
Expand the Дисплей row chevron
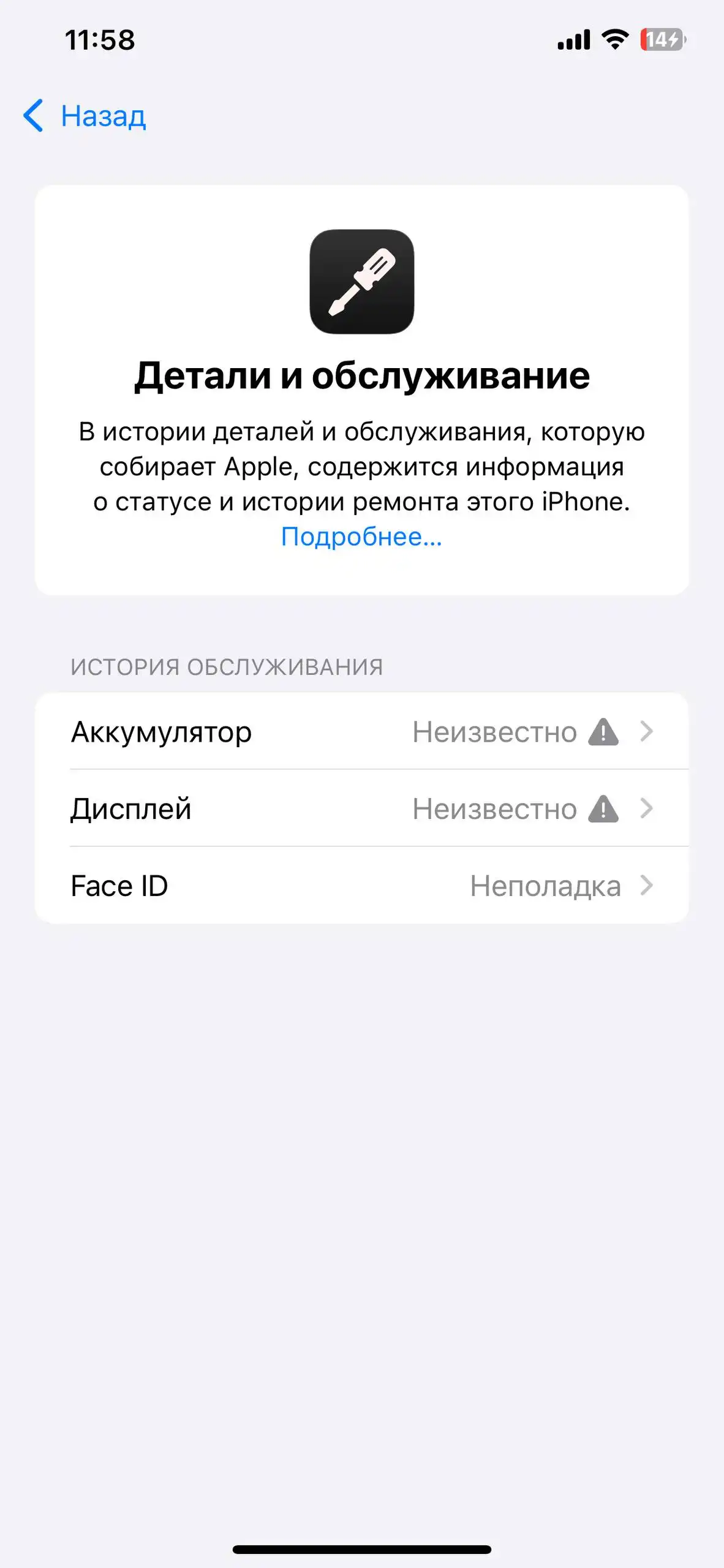click(x=647, y=809)
